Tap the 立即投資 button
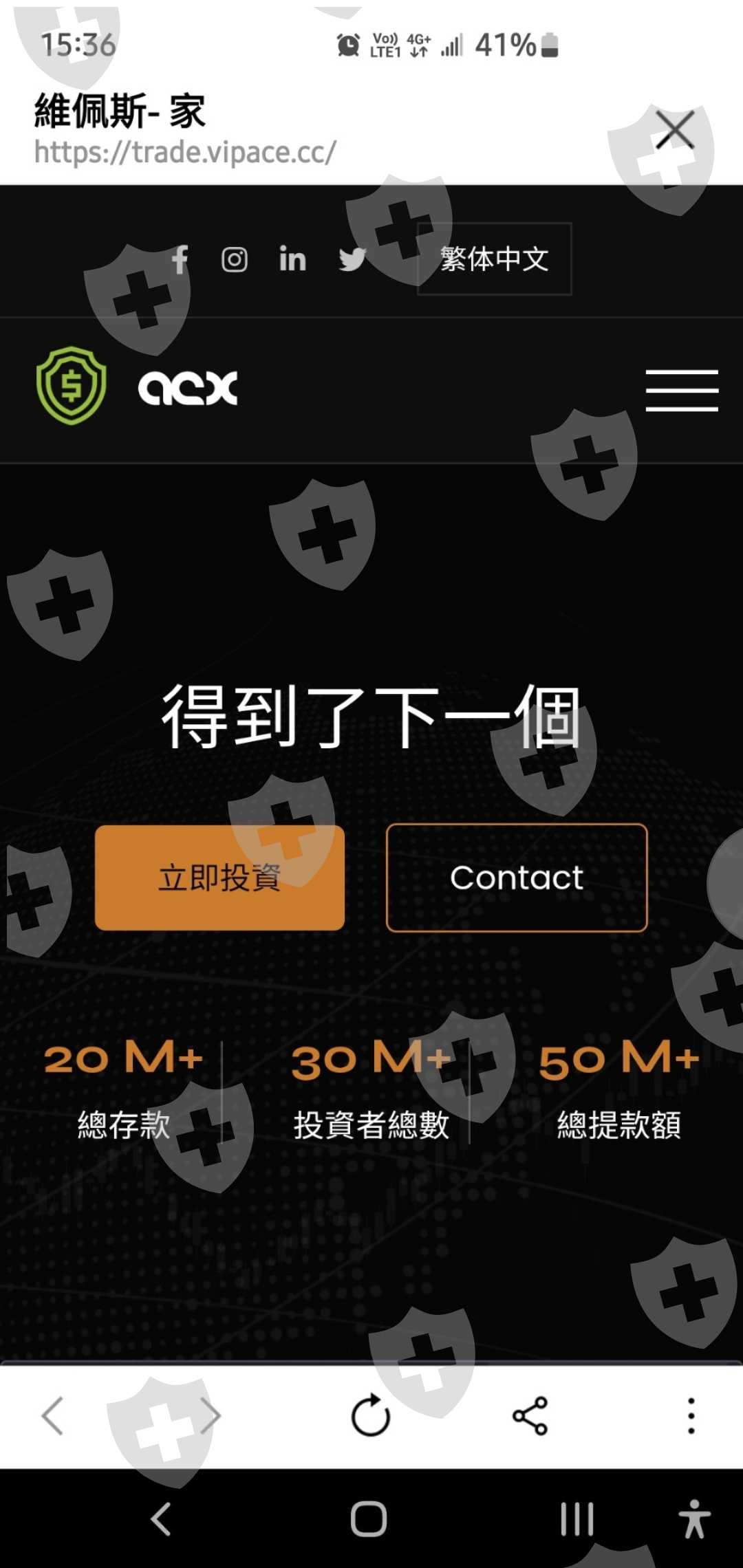 [x=219, y=878]
